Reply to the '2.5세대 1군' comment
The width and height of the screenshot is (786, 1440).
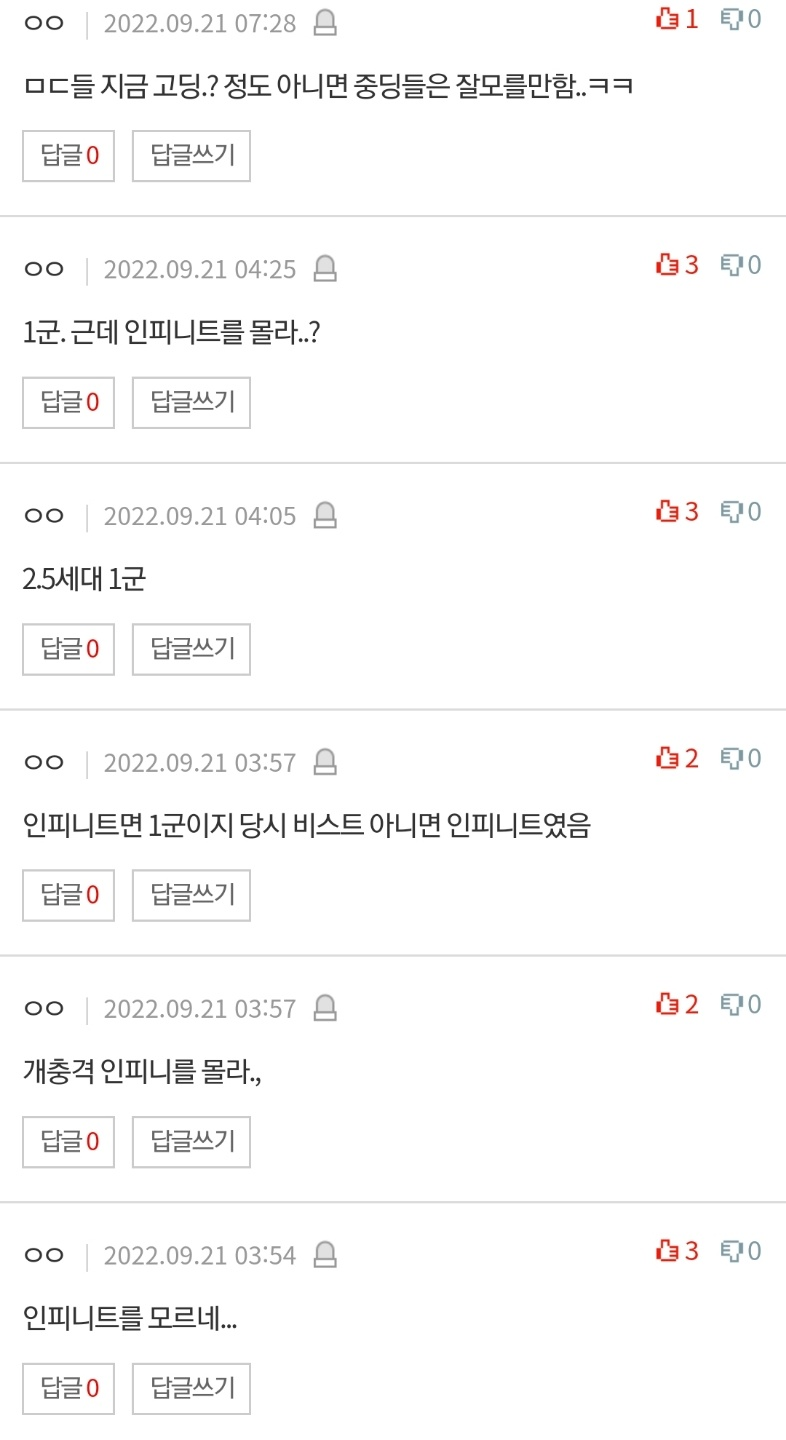coord(191,649)
